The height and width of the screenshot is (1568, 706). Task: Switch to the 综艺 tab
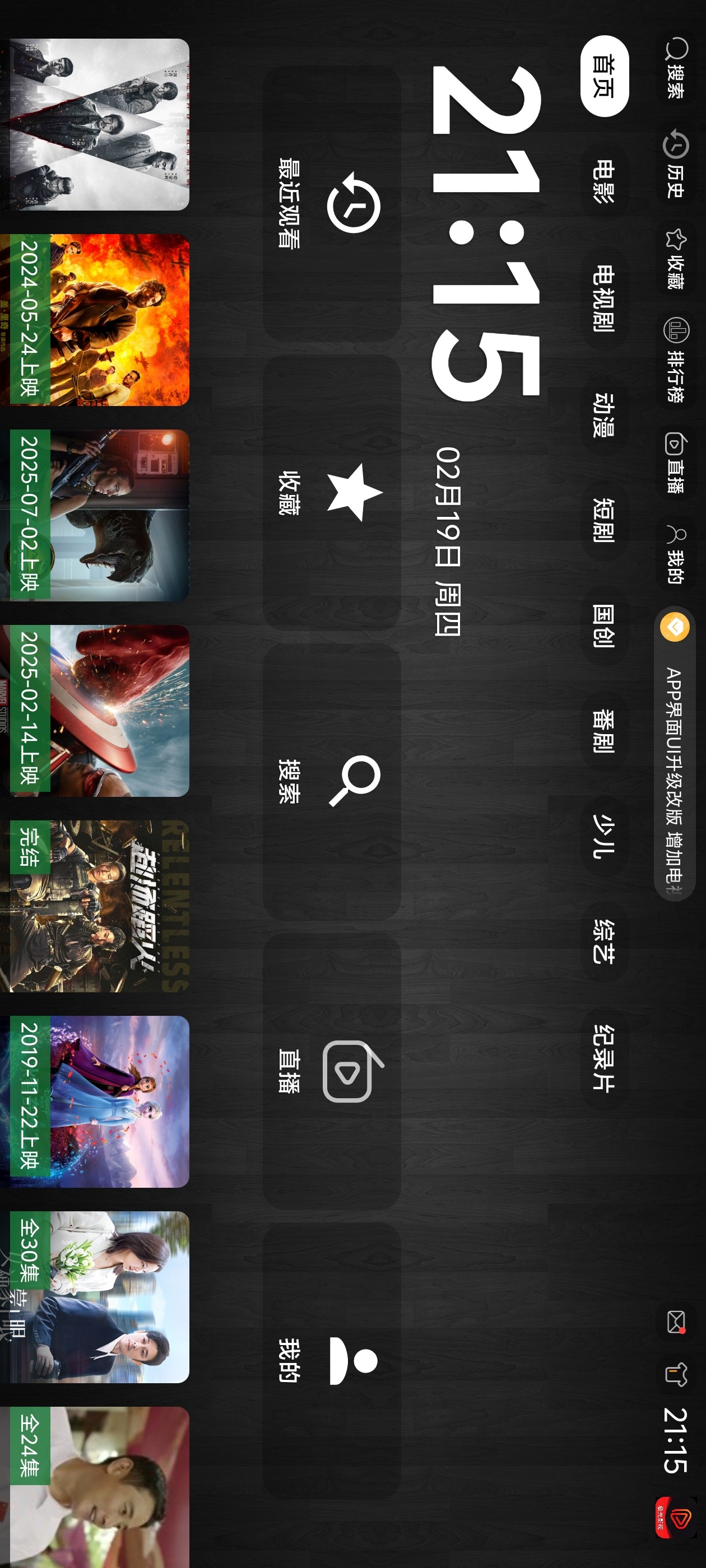point(603,941)
